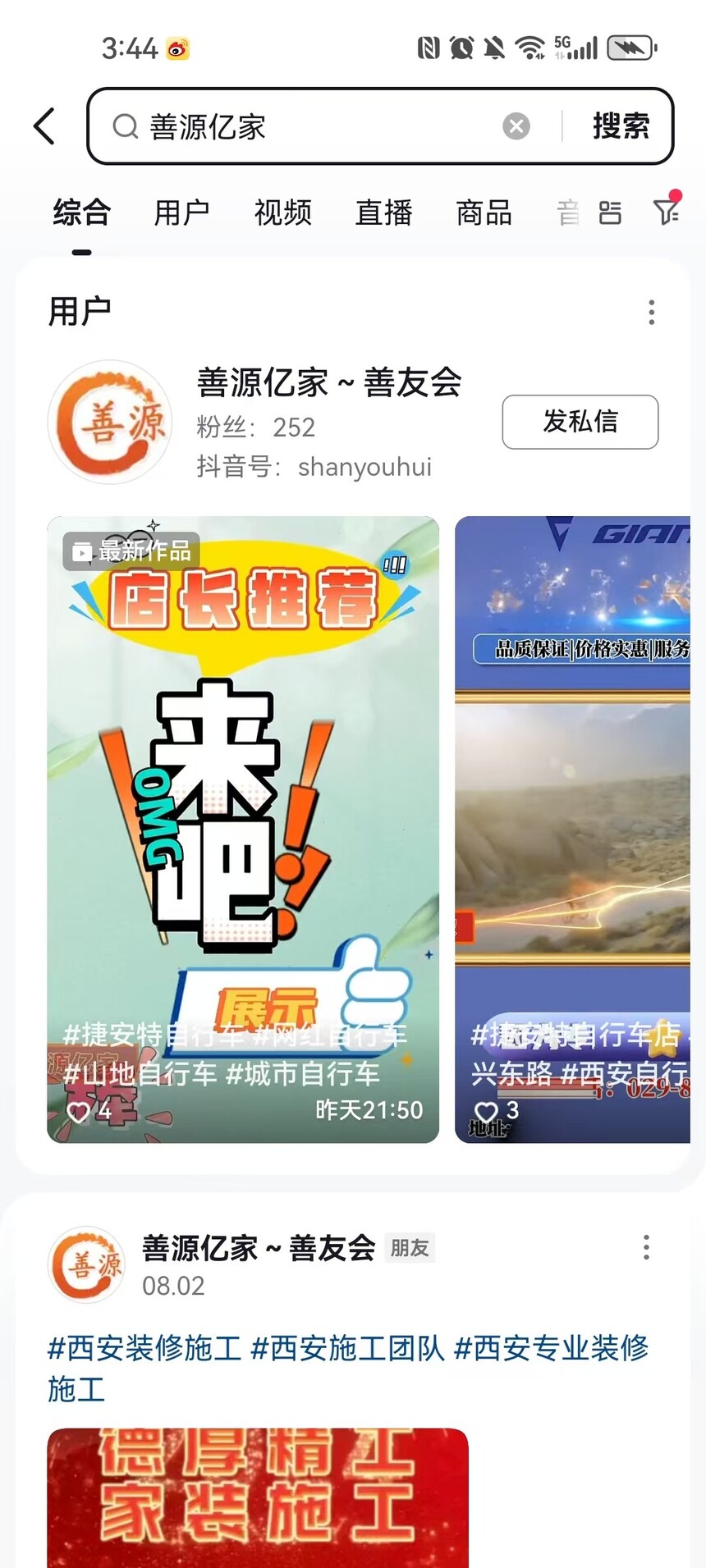Open the author avatar on 08.02 post
Viewport: 706px width, 1568px height.
pos(85,1264)
